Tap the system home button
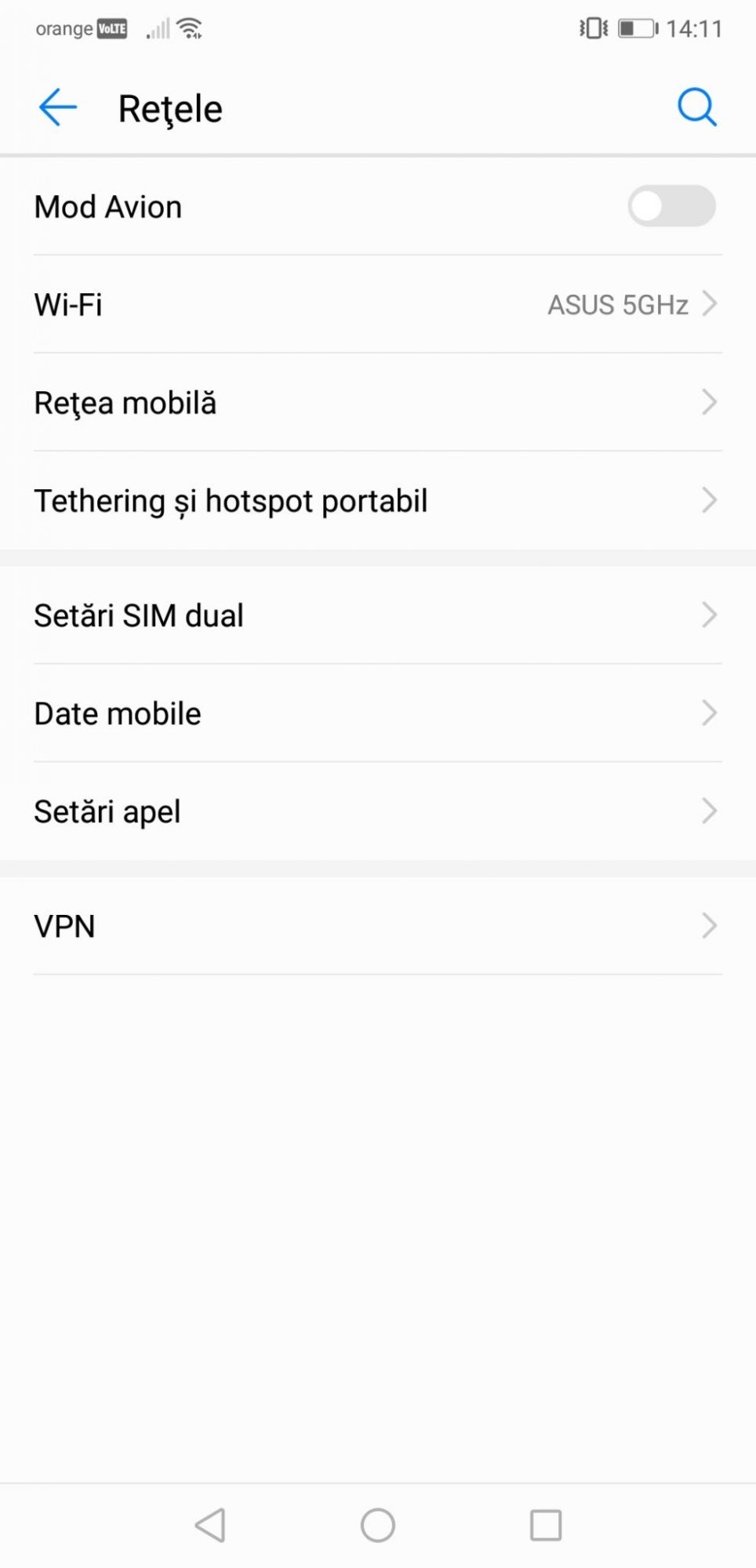Viewport: 756px width, 1568px height. point(377,1525)
